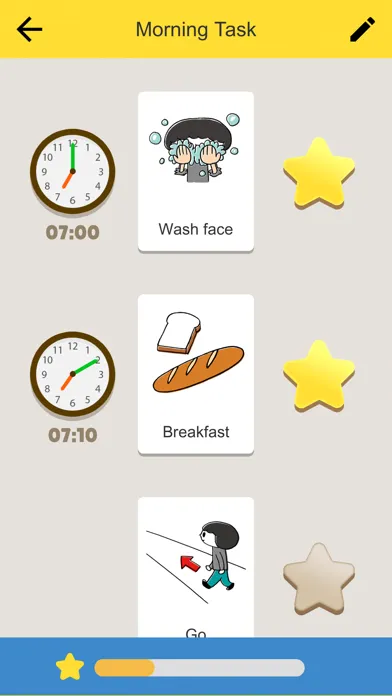Open the Go walking task card
The height and width of the screenshot is (696, 392).
click(x=196, y=567)
